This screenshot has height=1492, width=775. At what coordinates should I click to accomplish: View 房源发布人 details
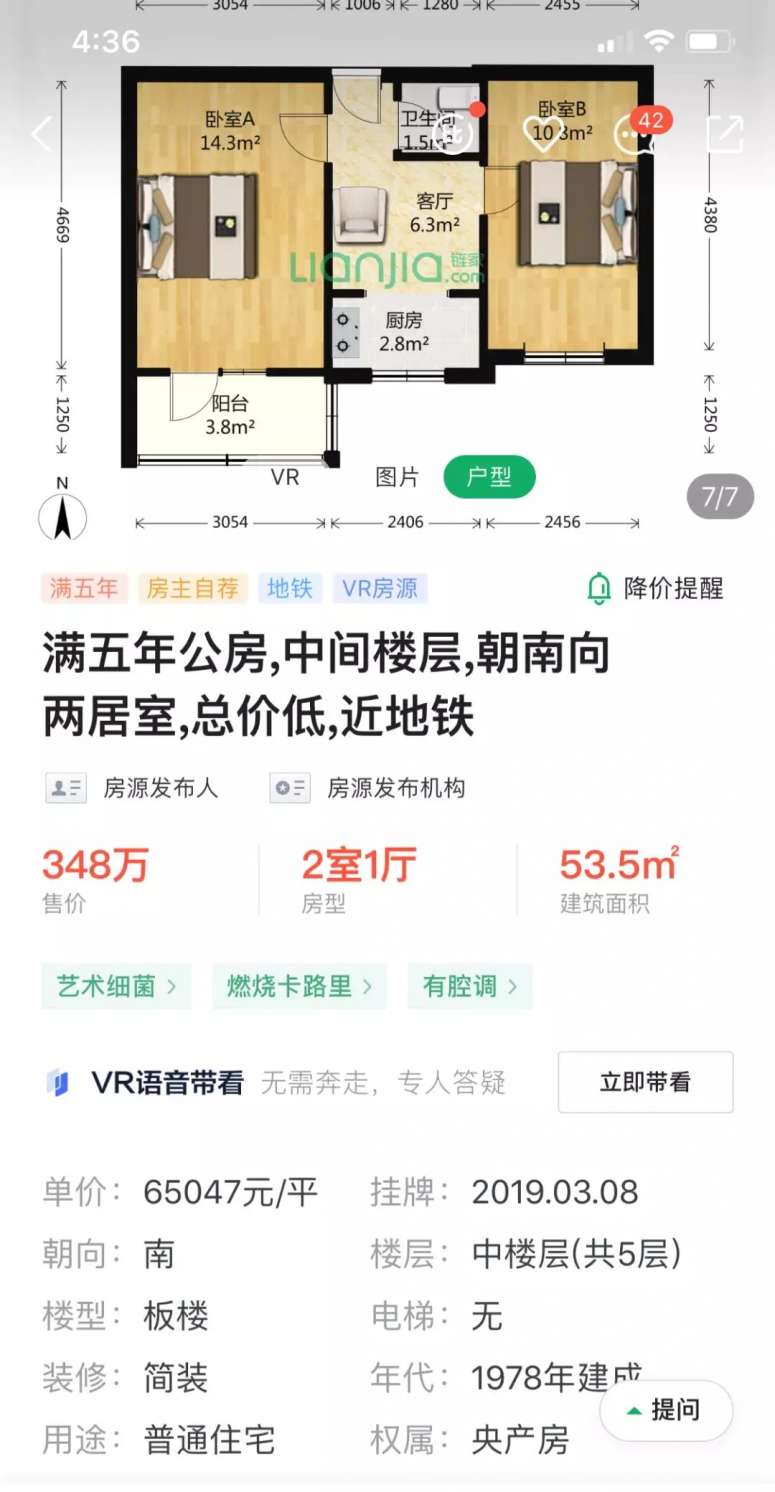(131, 788)
